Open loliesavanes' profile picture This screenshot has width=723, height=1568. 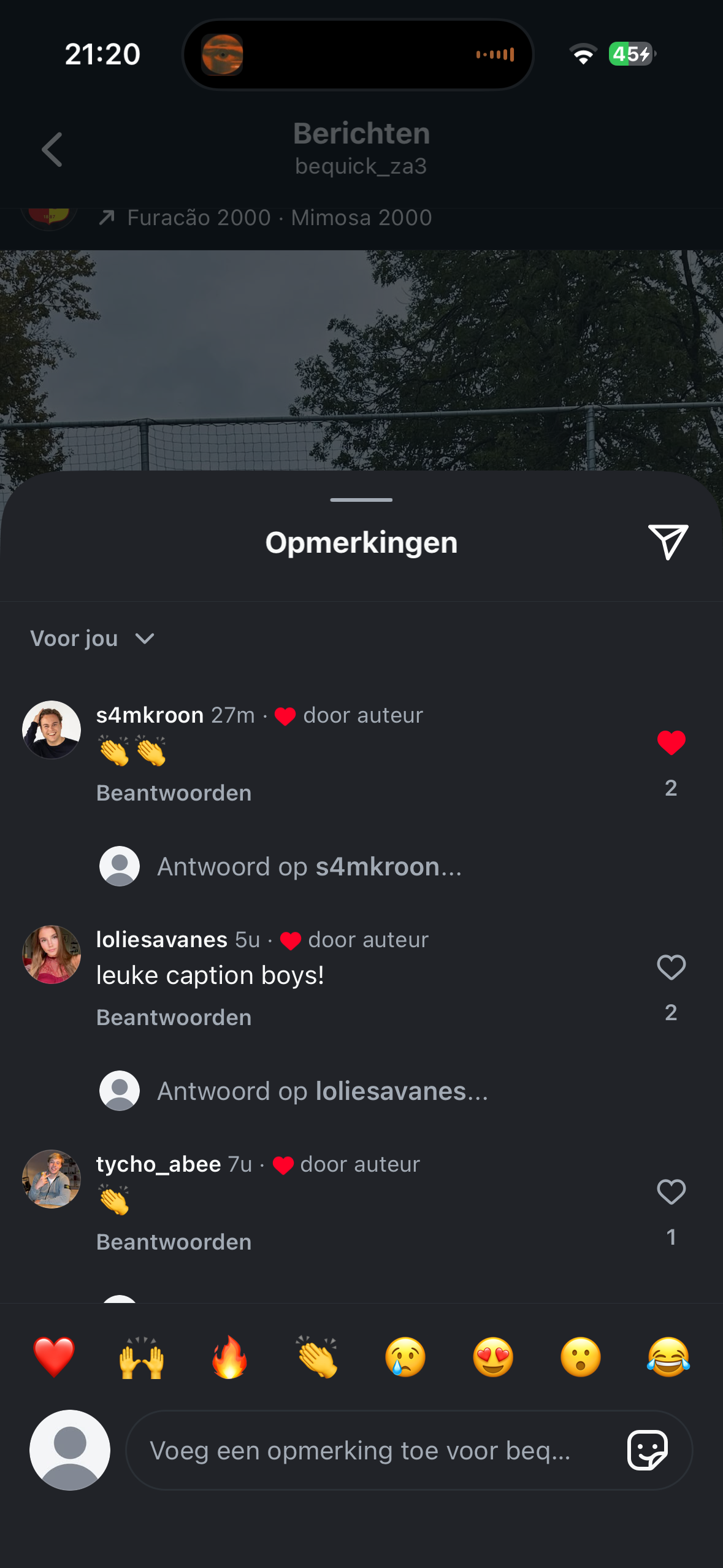pos(52,954)
